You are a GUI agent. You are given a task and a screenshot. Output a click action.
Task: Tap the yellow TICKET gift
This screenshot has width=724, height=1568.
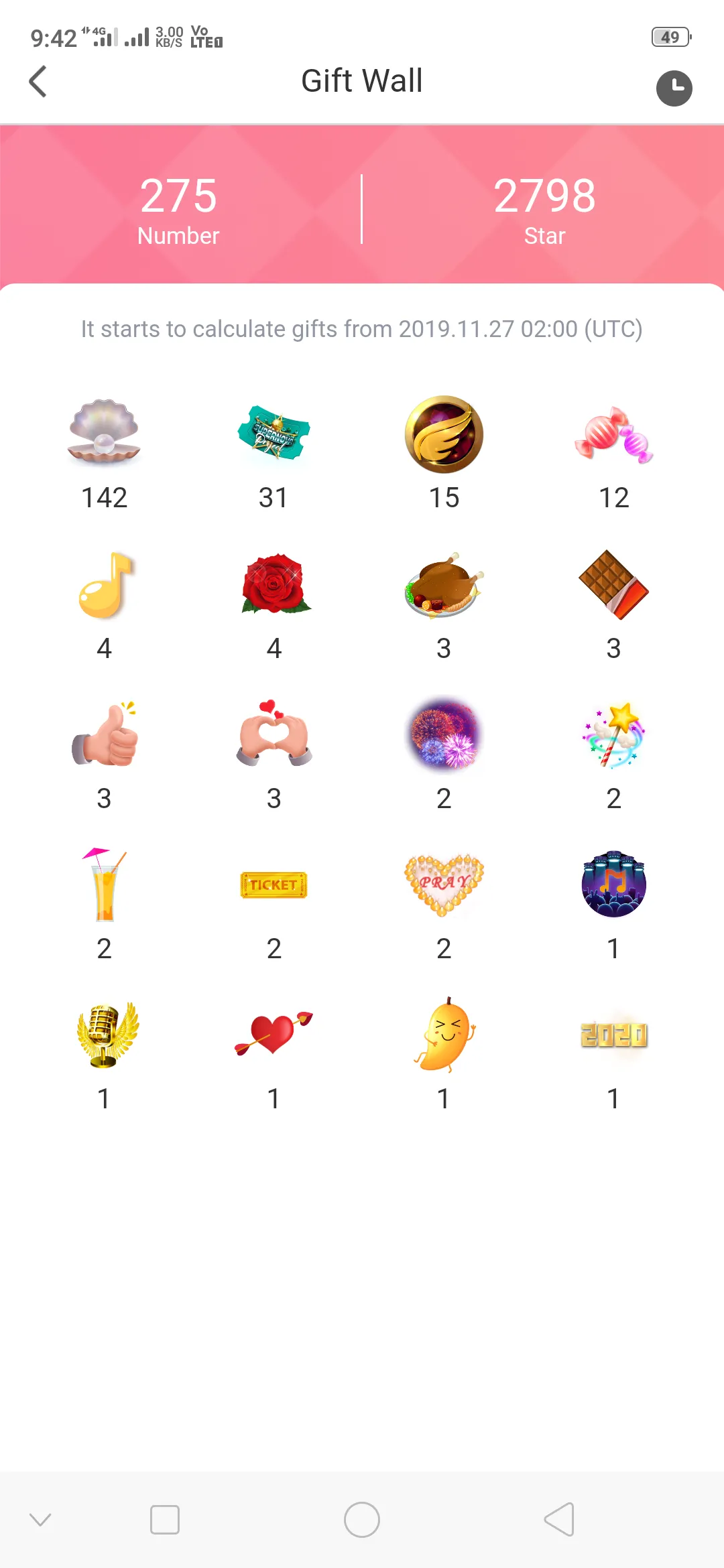tap(274, 885)
